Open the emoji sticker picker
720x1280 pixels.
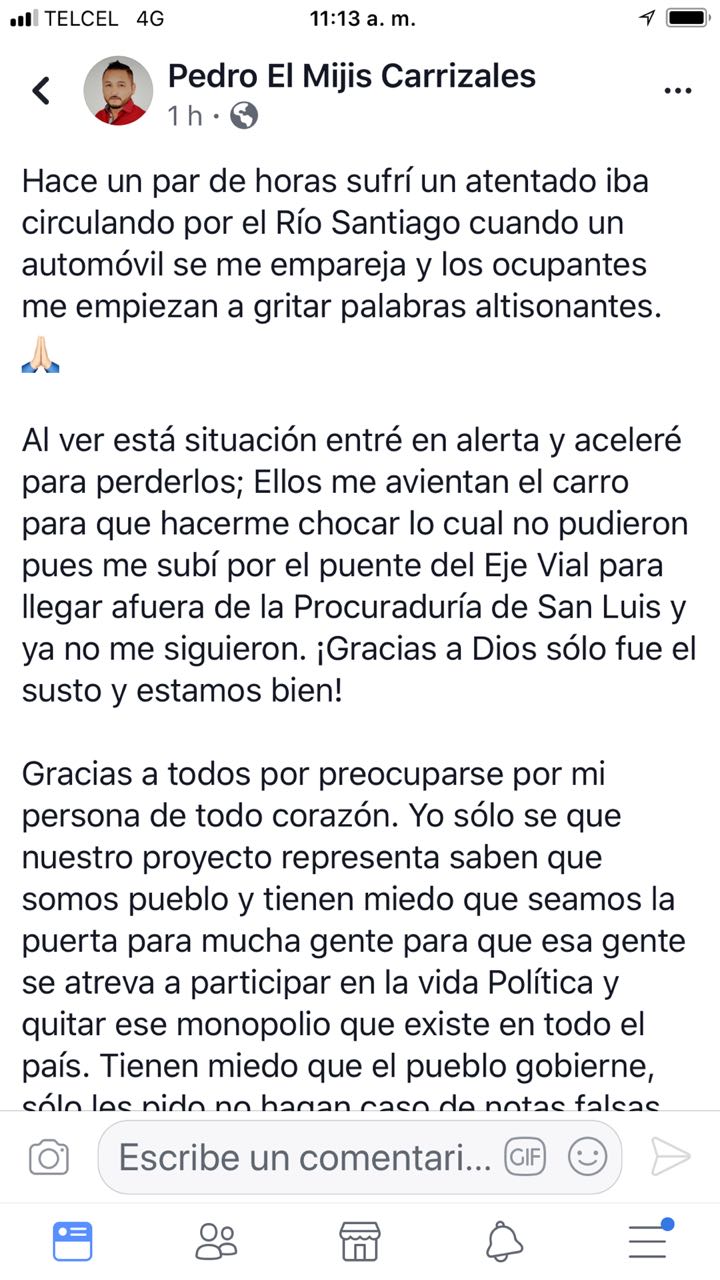[x=587, y=1157]
